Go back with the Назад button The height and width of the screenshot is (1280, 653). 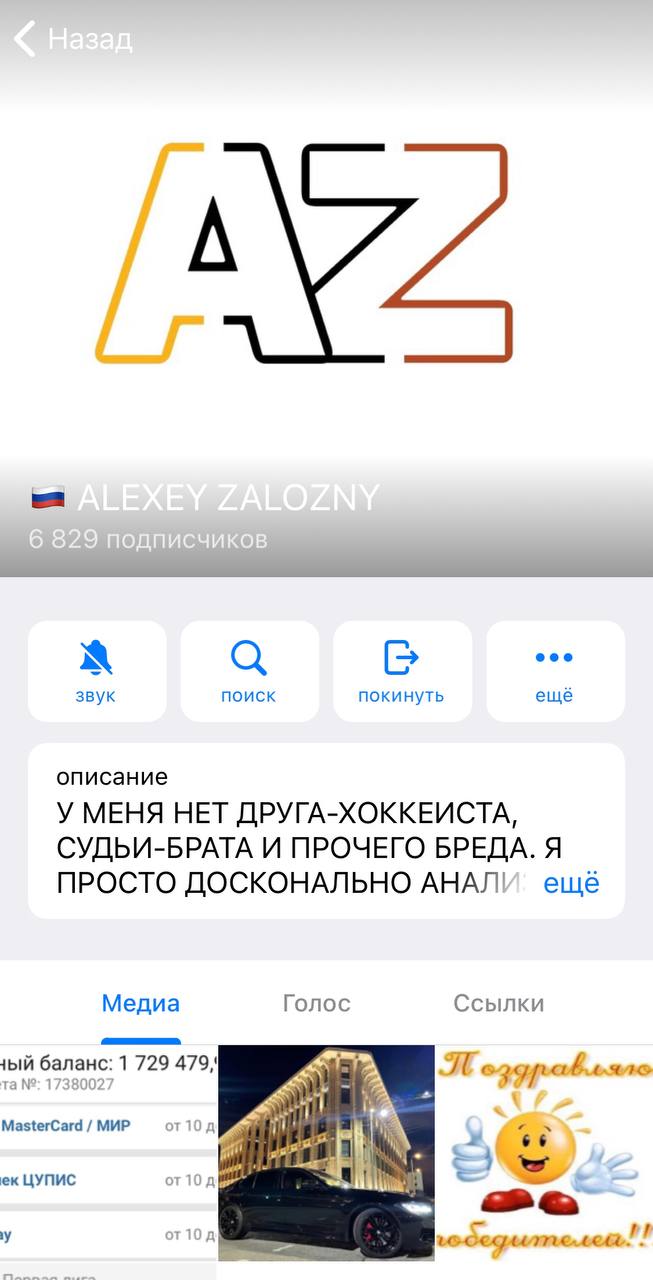[72, 40]
